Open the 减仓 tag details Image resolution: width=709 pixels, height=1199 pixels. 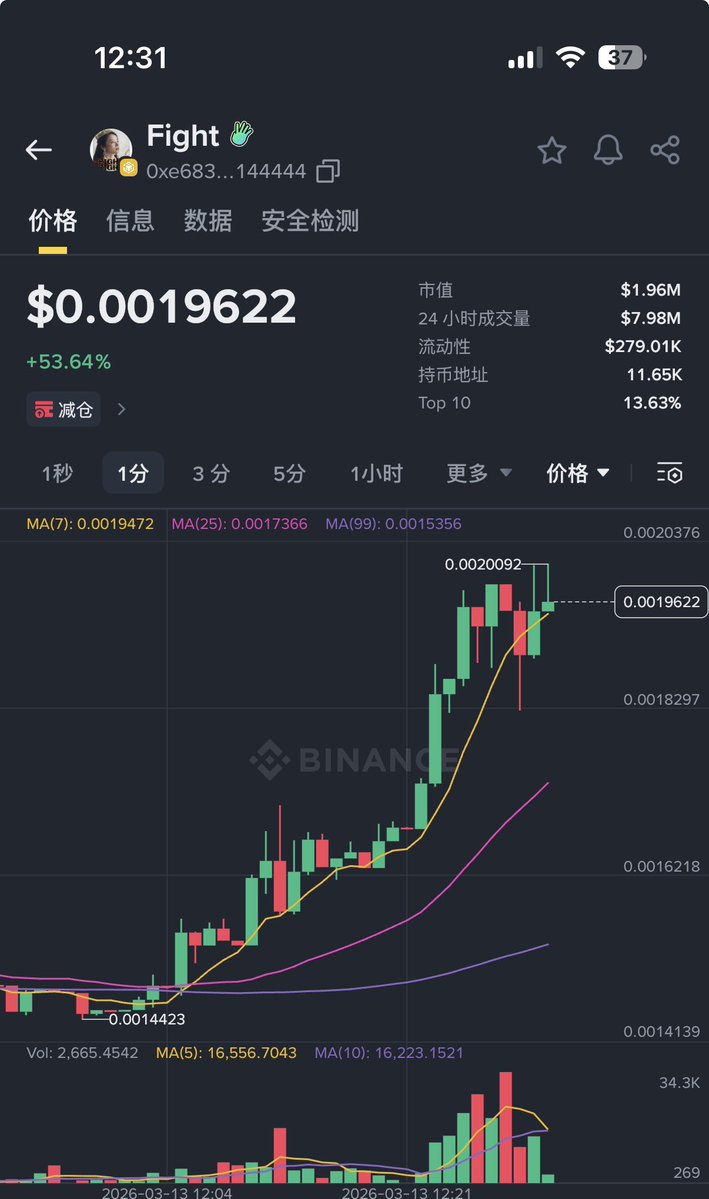click(x=76, y=409)
